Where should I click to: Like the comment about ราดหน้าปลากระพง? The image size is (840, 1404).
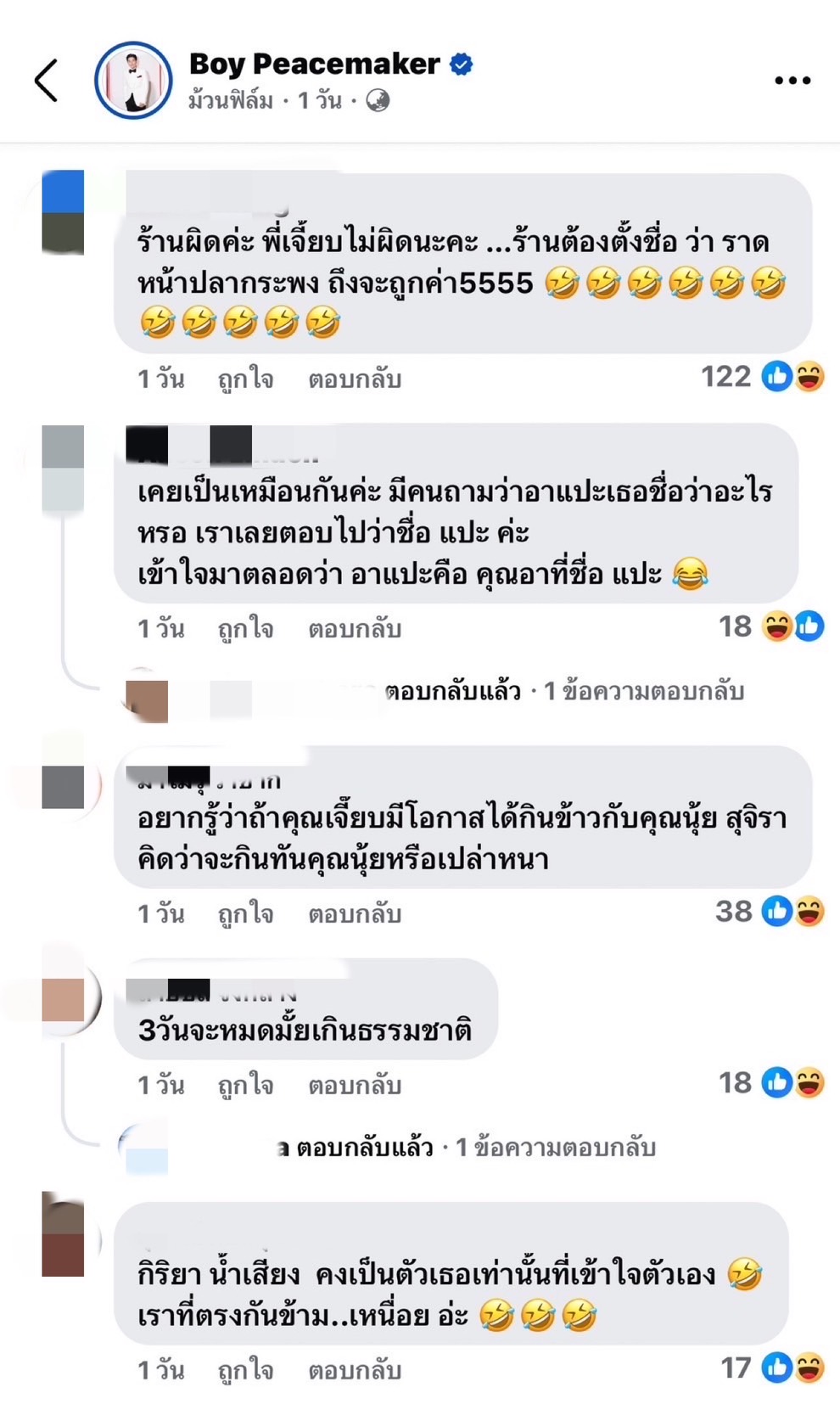pyautogui.click(x=245, y=379)
